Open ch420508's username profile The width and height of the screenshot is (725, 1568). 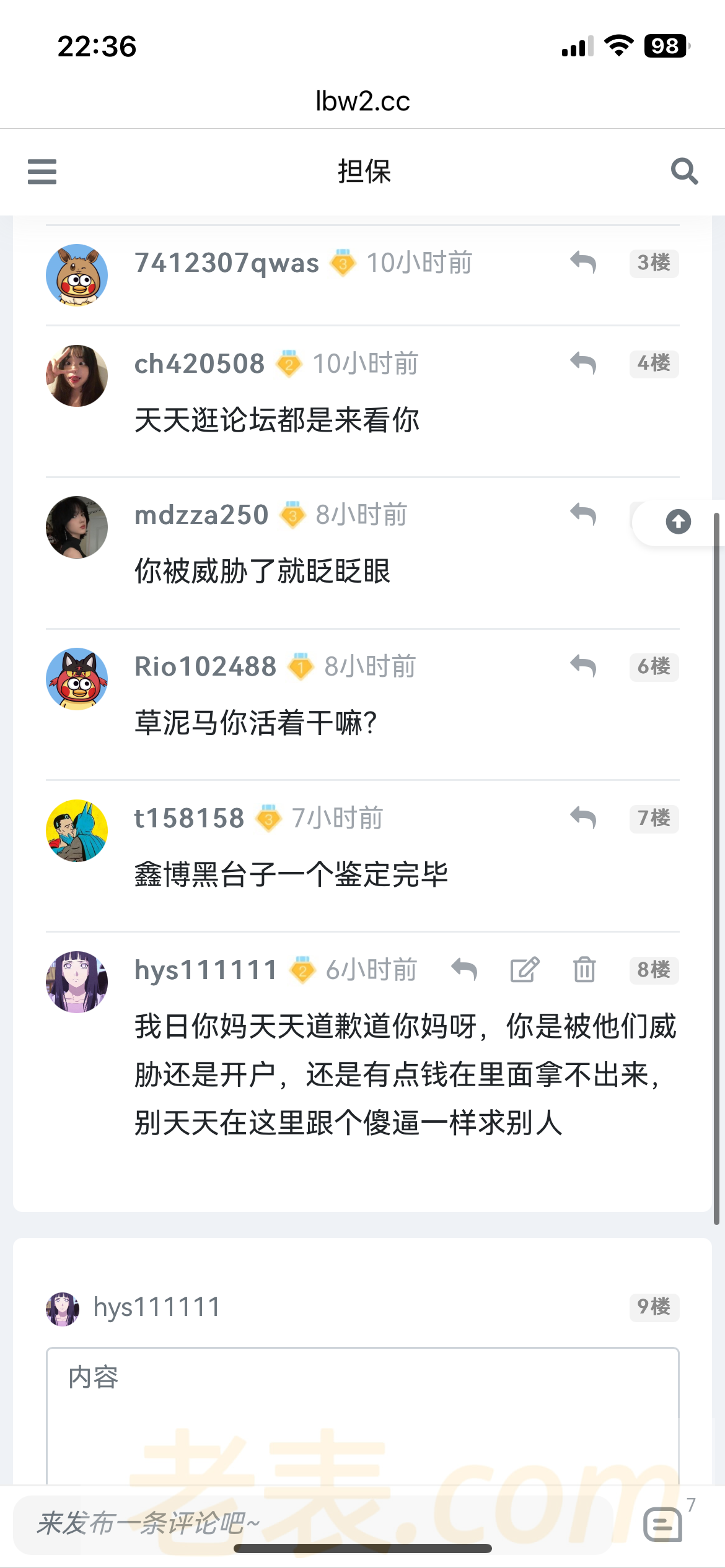(200, 364)
